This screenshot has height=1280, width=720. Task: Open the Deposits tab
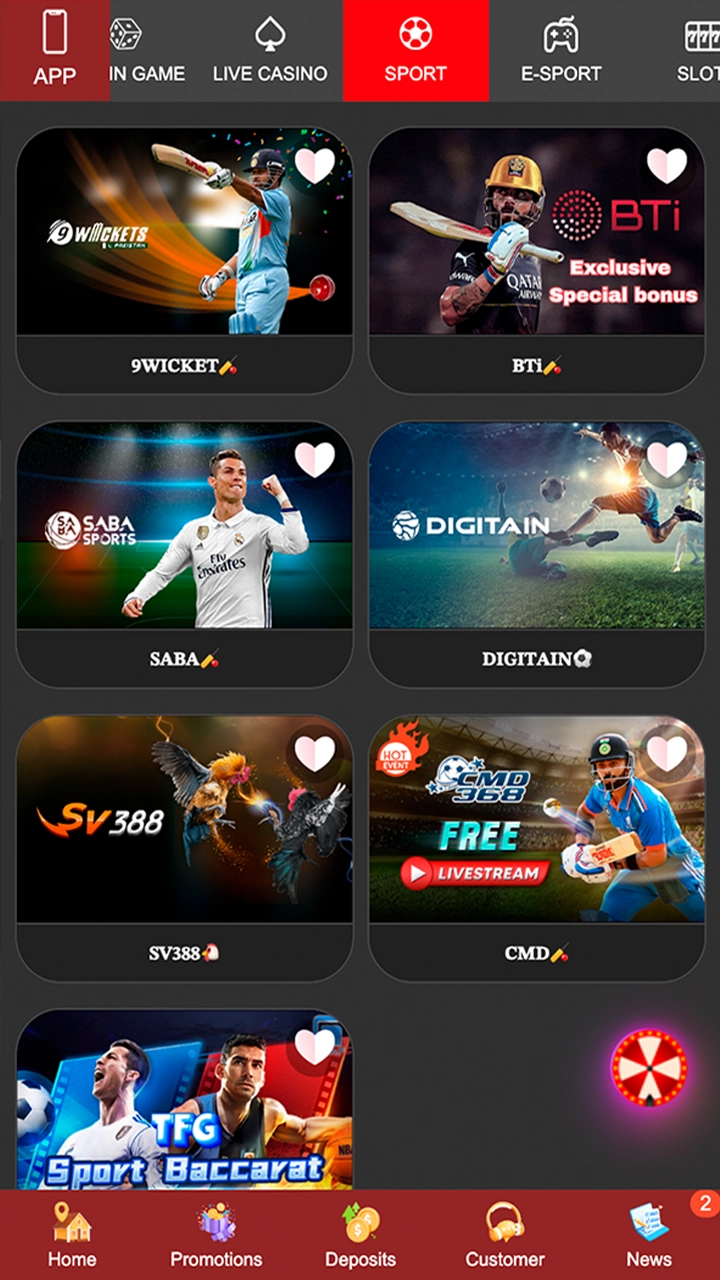tap(360, 1235)
